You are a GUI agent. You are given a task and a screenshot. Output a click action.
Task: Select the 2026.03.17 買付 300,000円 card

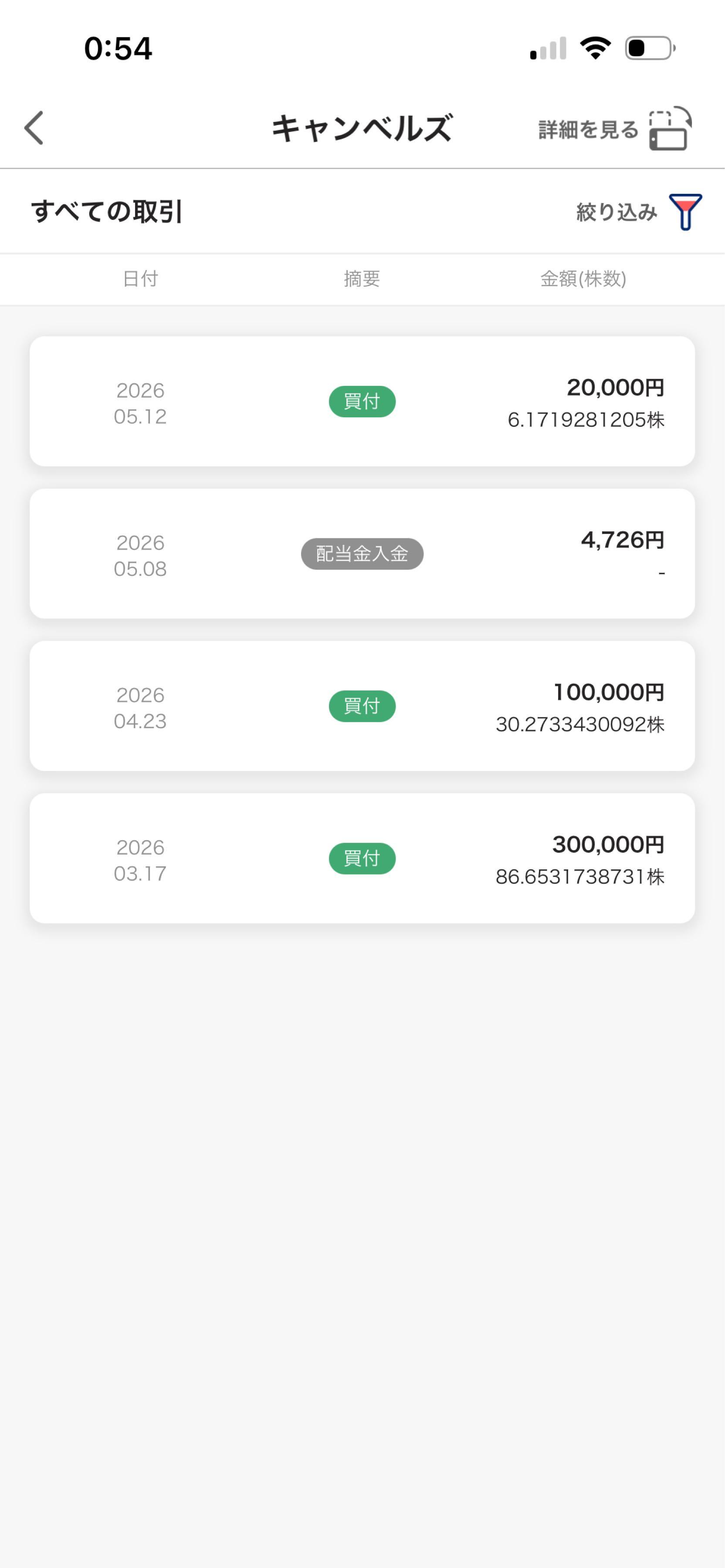[x=362, y=858]
